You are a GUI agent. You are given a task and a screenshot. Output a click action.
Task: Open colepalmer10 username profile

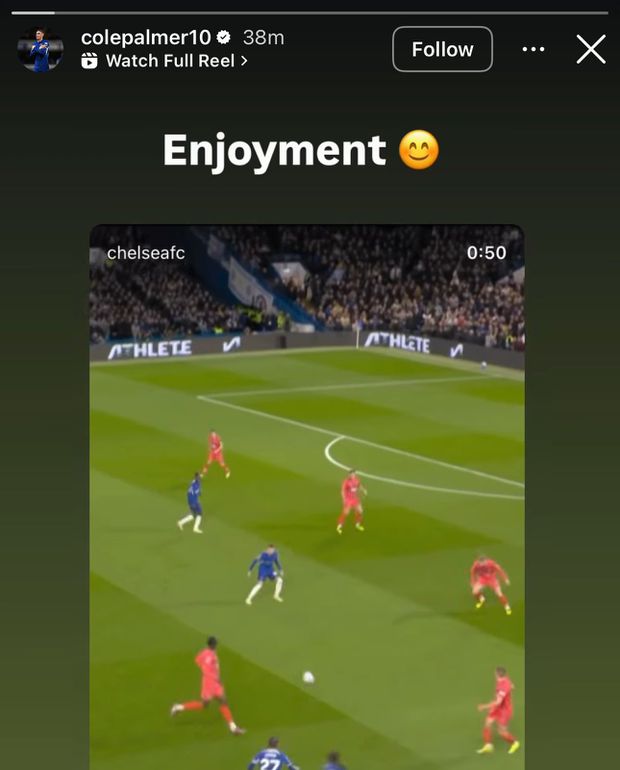coord(146,37)
